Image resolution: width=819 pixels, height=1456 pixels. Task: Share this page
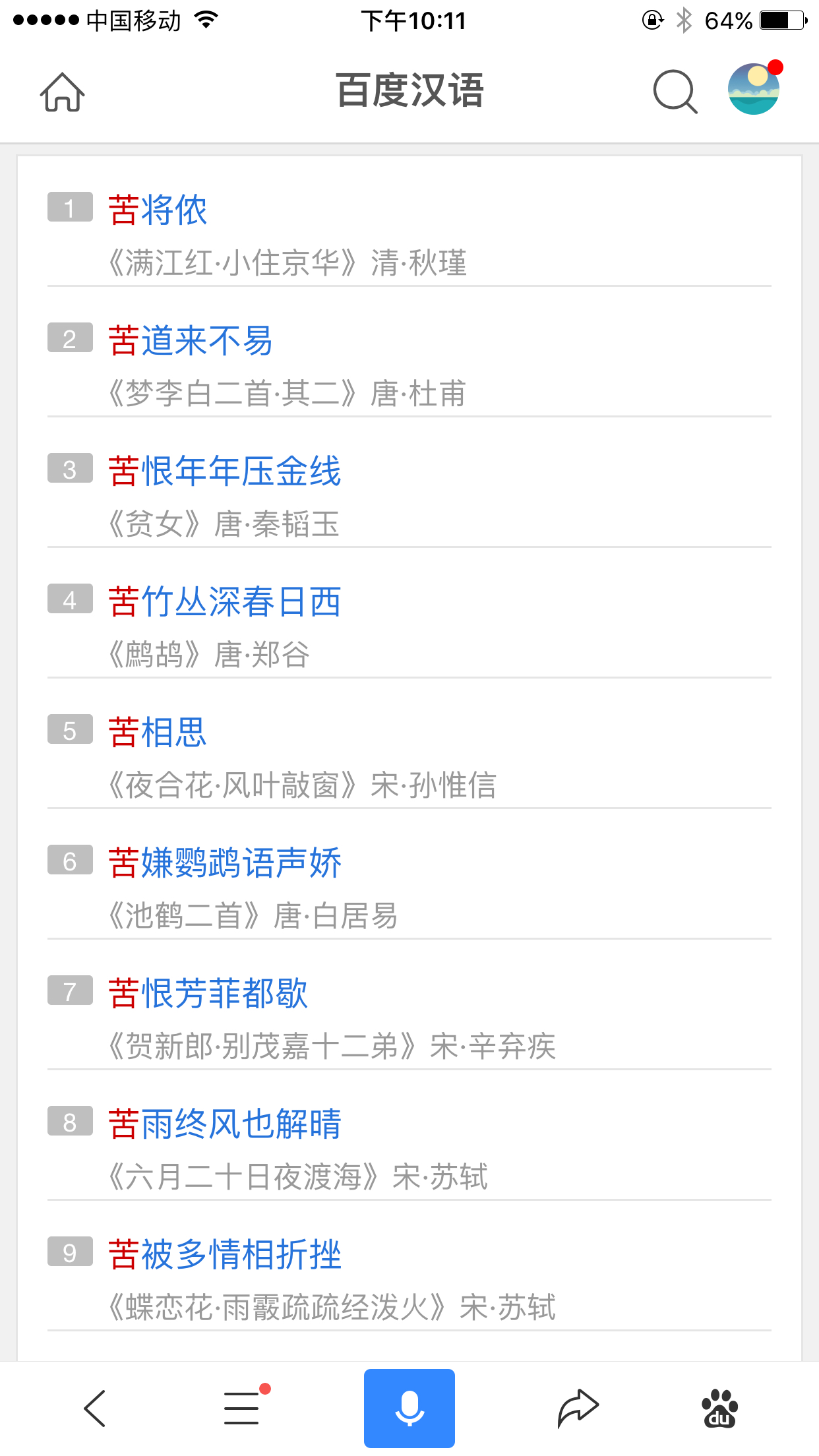[x=578, y=1409]
